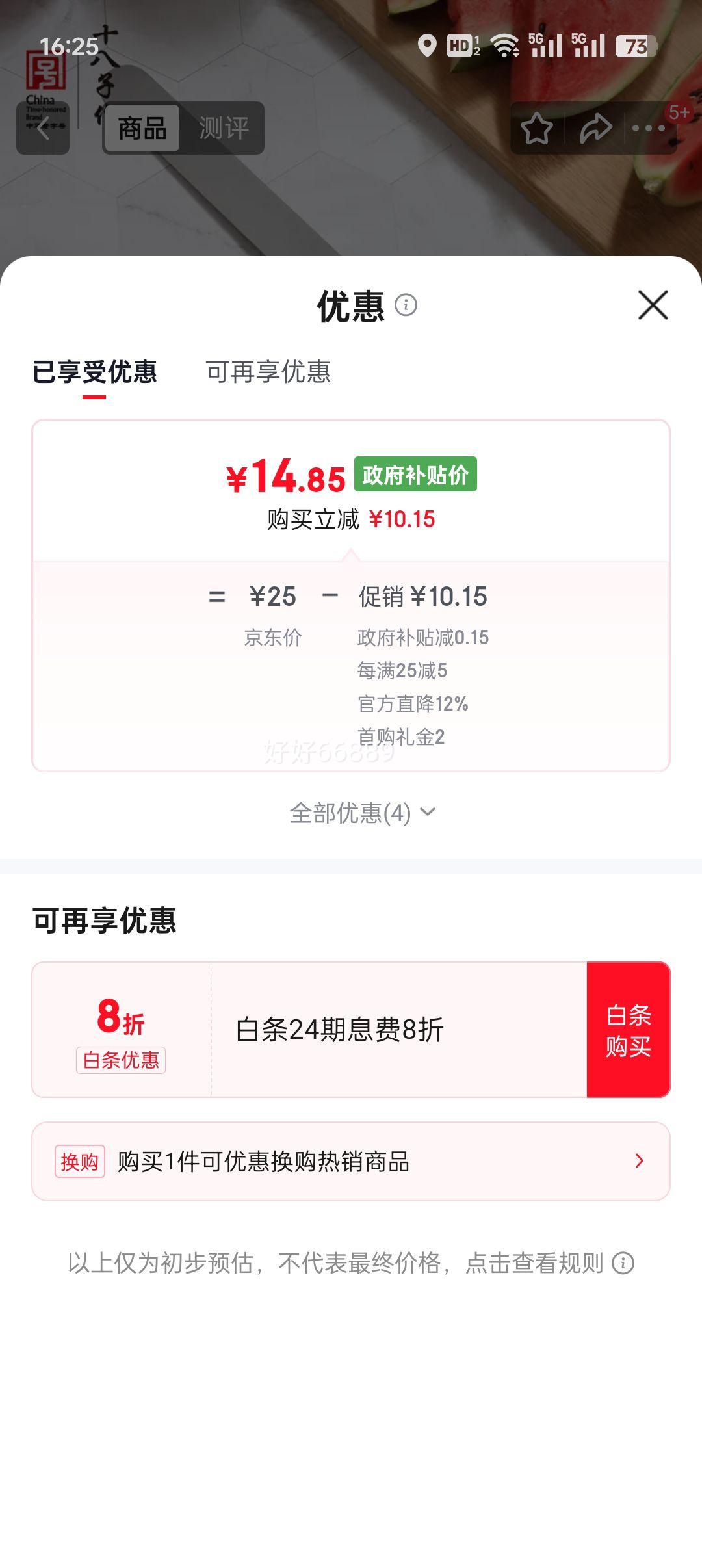This screenshot has width=702, height=1568.
Task: Add product to favorites via star icon
Action: [x=536, y=128]
